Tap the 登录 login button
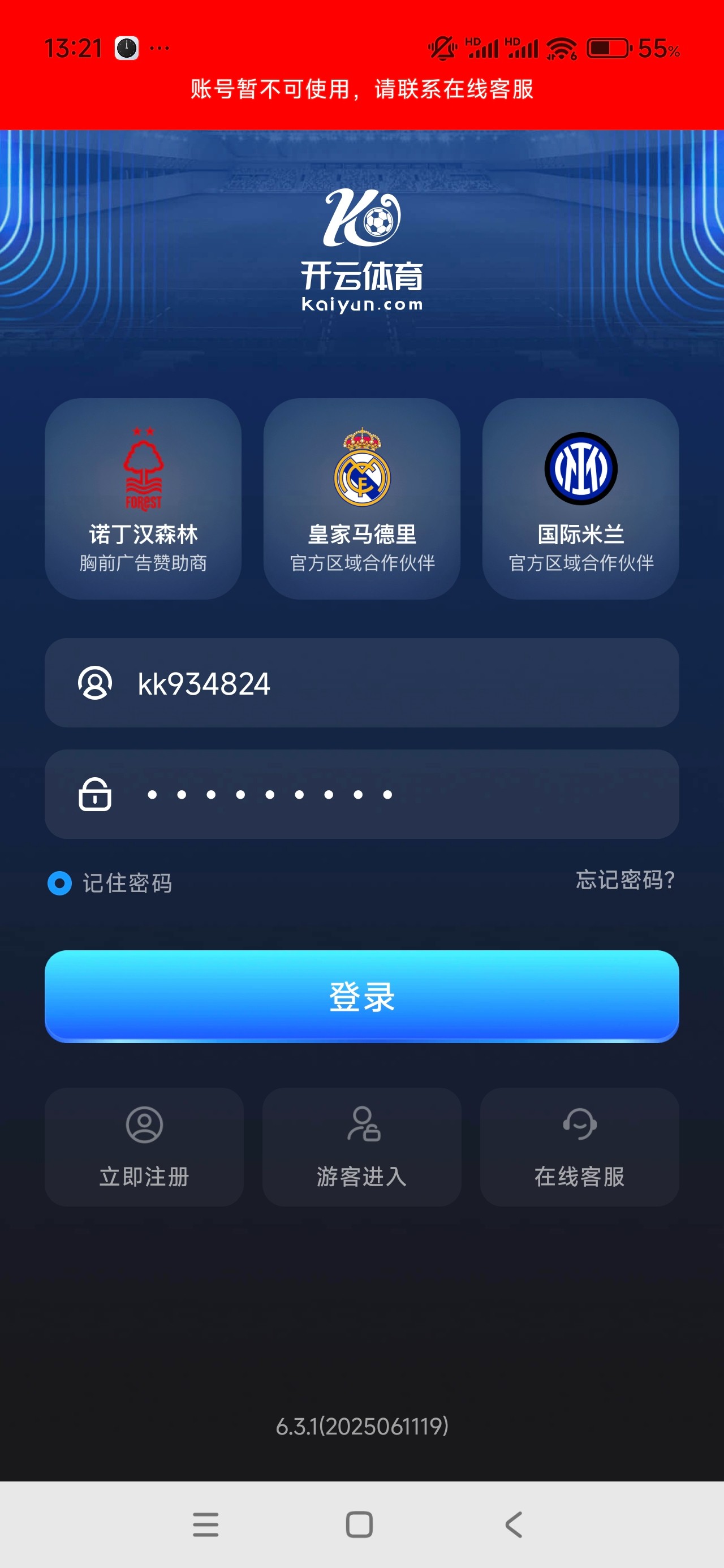 [361, 996]
